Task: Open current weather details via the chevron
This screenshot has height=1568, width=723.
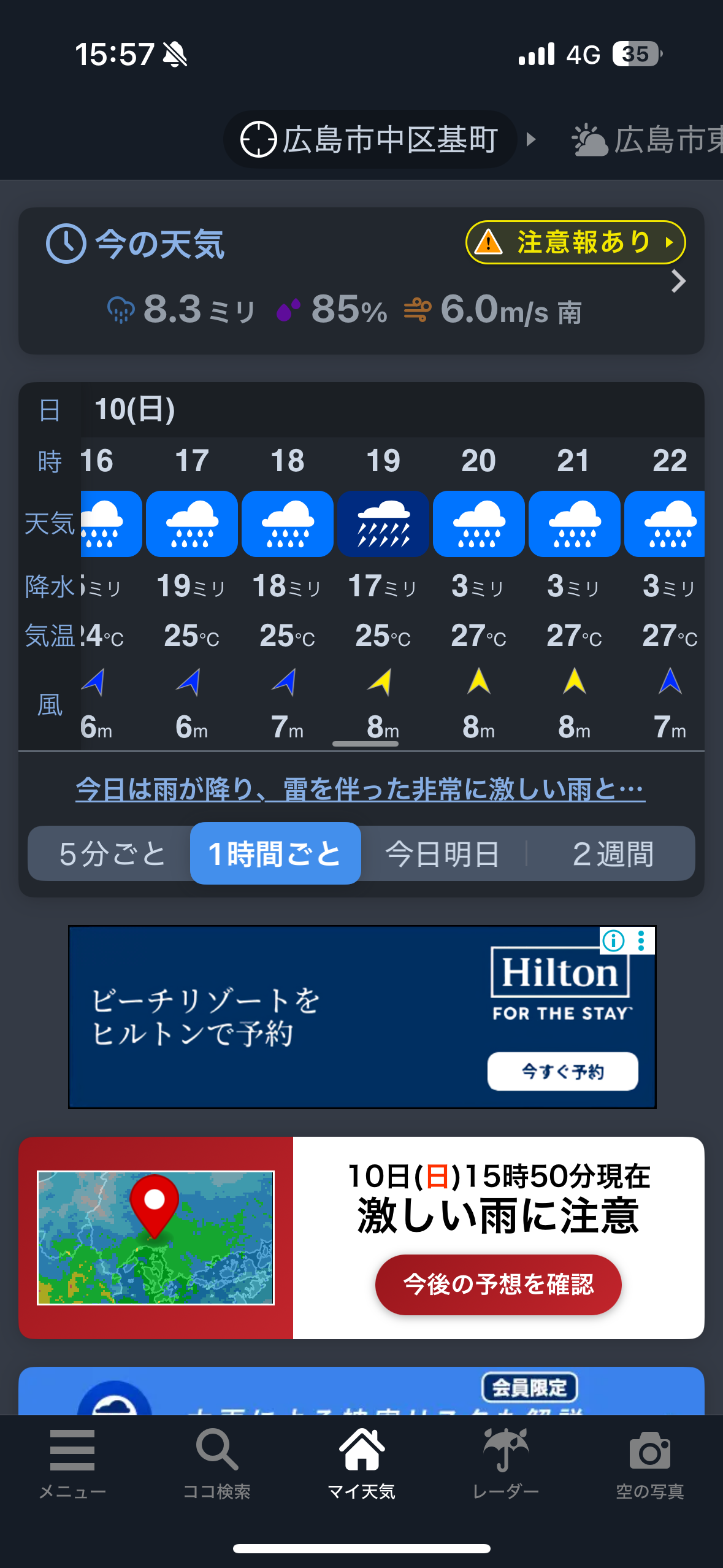Action: [678, 282]
